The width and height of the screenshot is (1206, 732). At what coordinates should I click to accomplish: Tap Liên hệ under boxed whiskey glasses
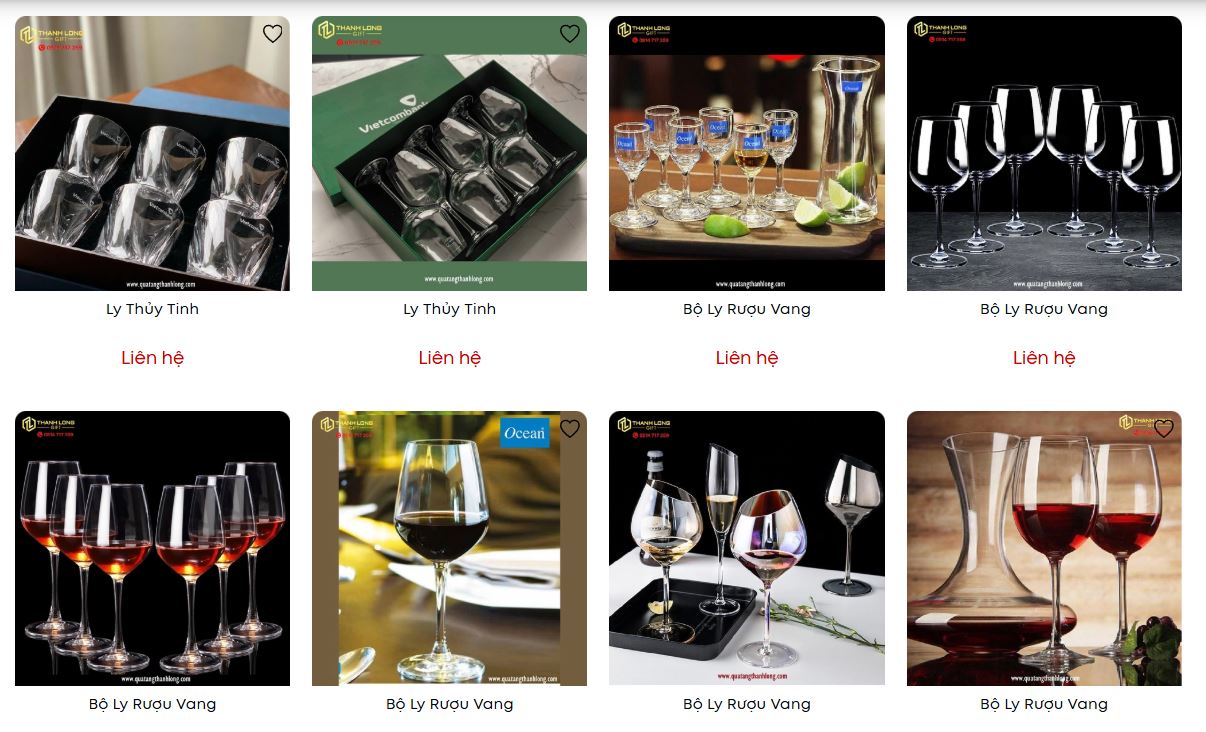[x=152, y=358]
